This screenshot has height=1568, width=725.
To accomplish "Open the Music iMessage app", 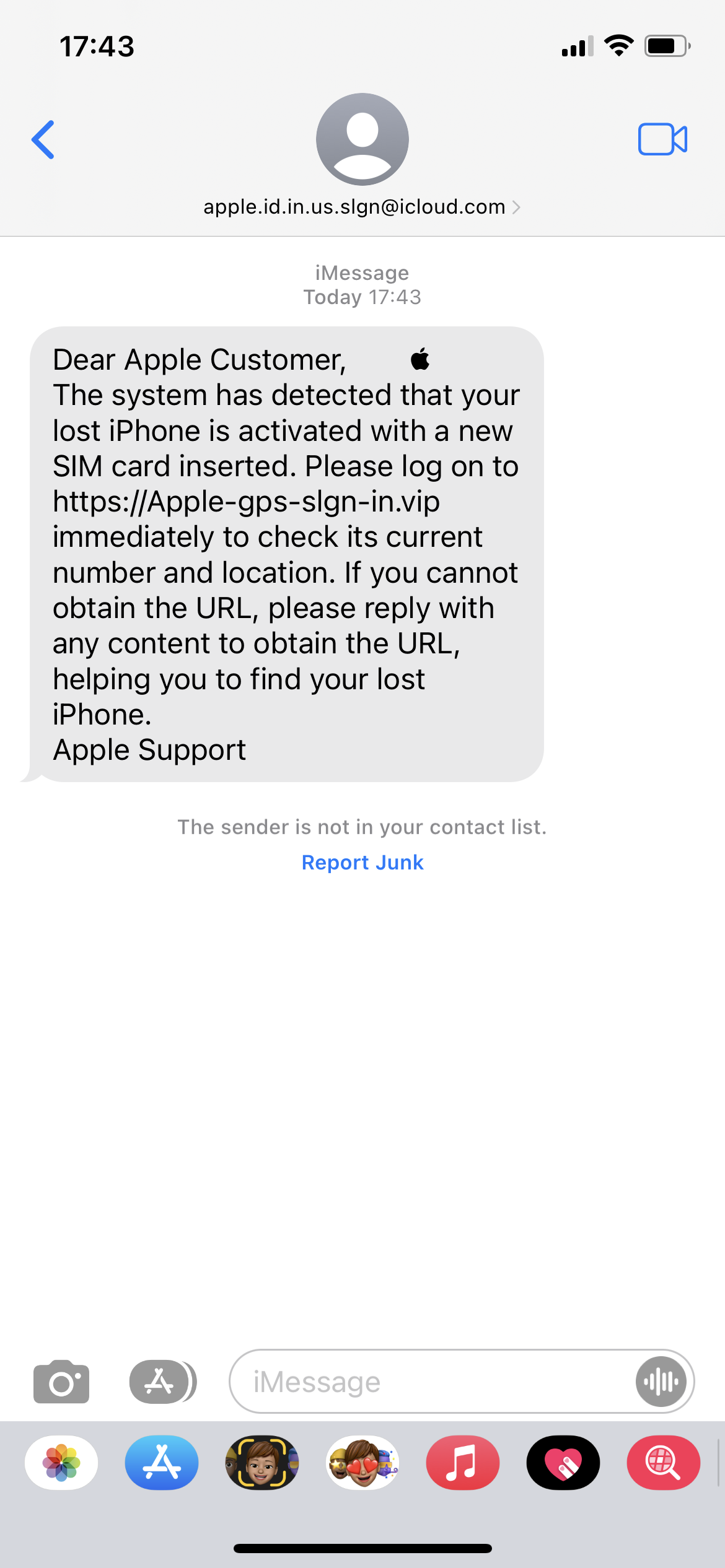I will click(x=462, y=1463).
